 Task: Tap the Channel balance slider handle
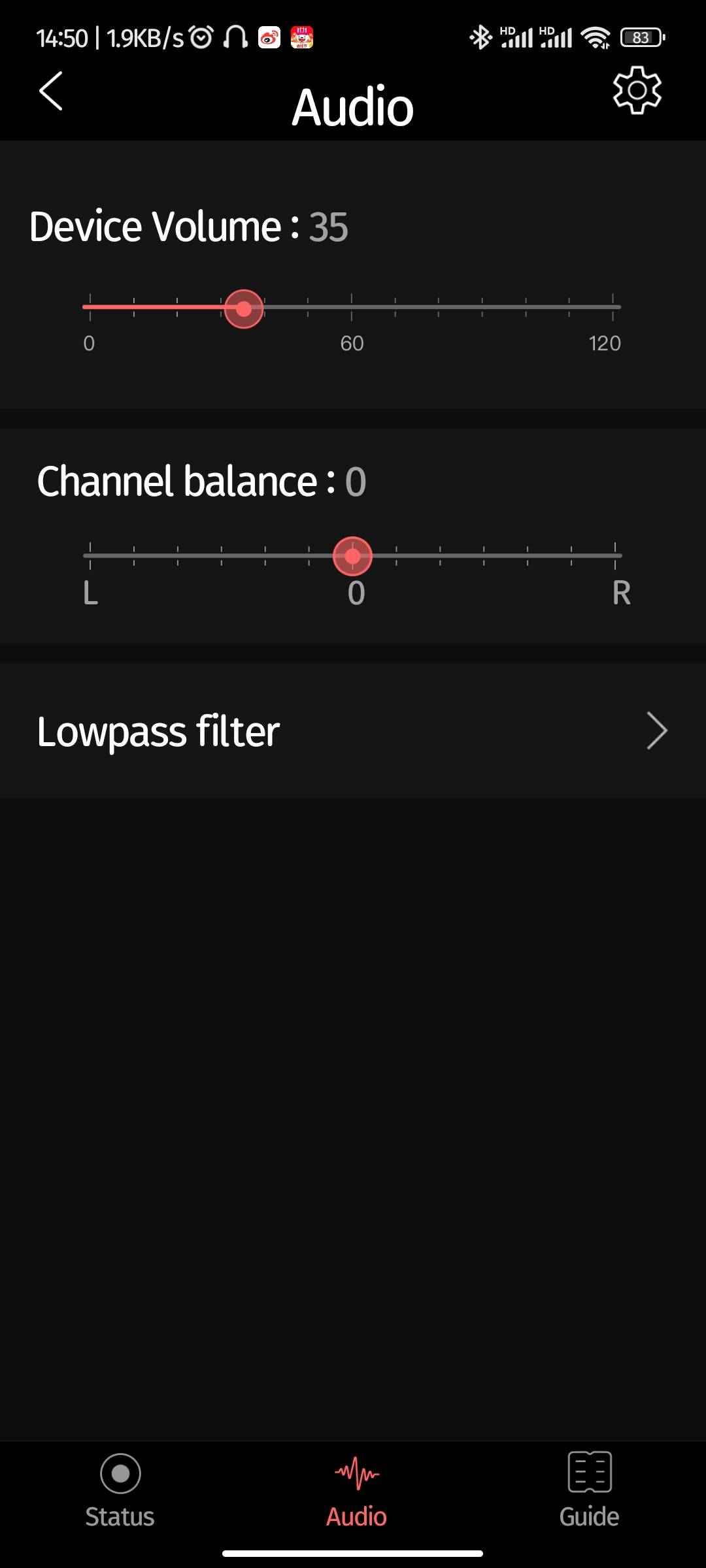click(352, 556)
